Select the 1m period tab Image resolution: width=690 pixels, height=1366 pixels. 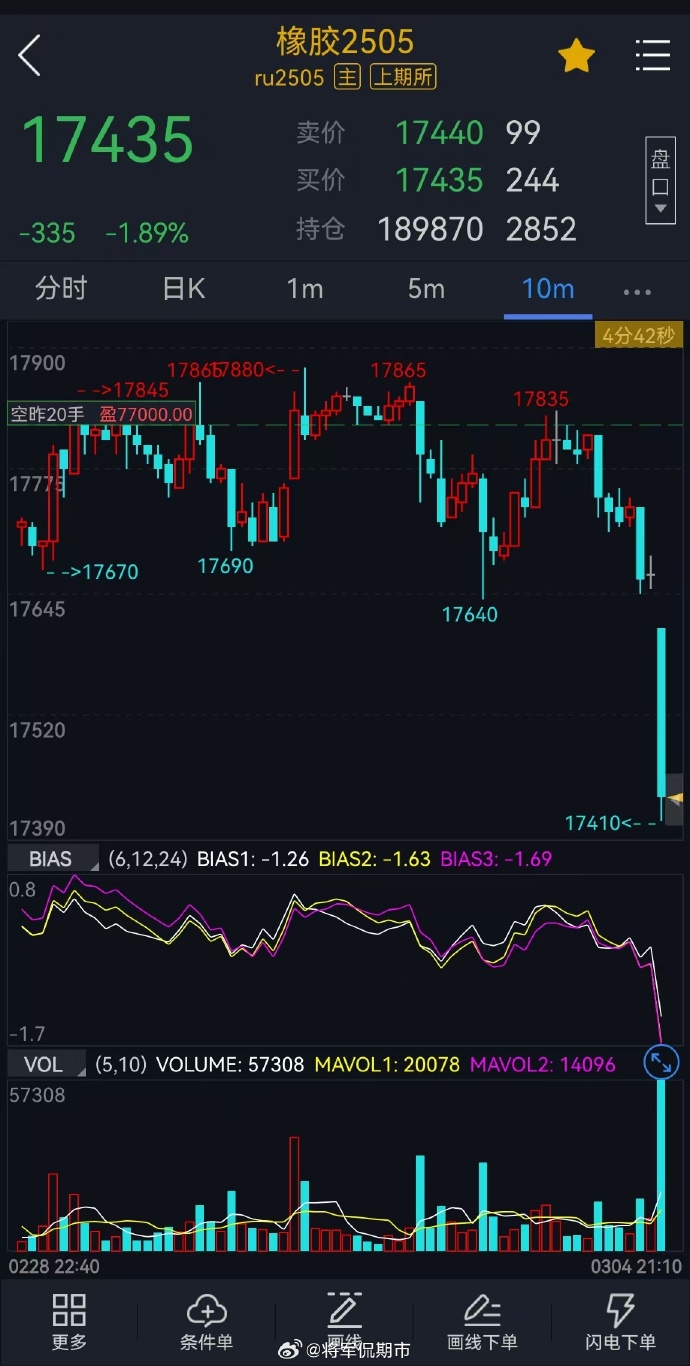coord(305,289)
